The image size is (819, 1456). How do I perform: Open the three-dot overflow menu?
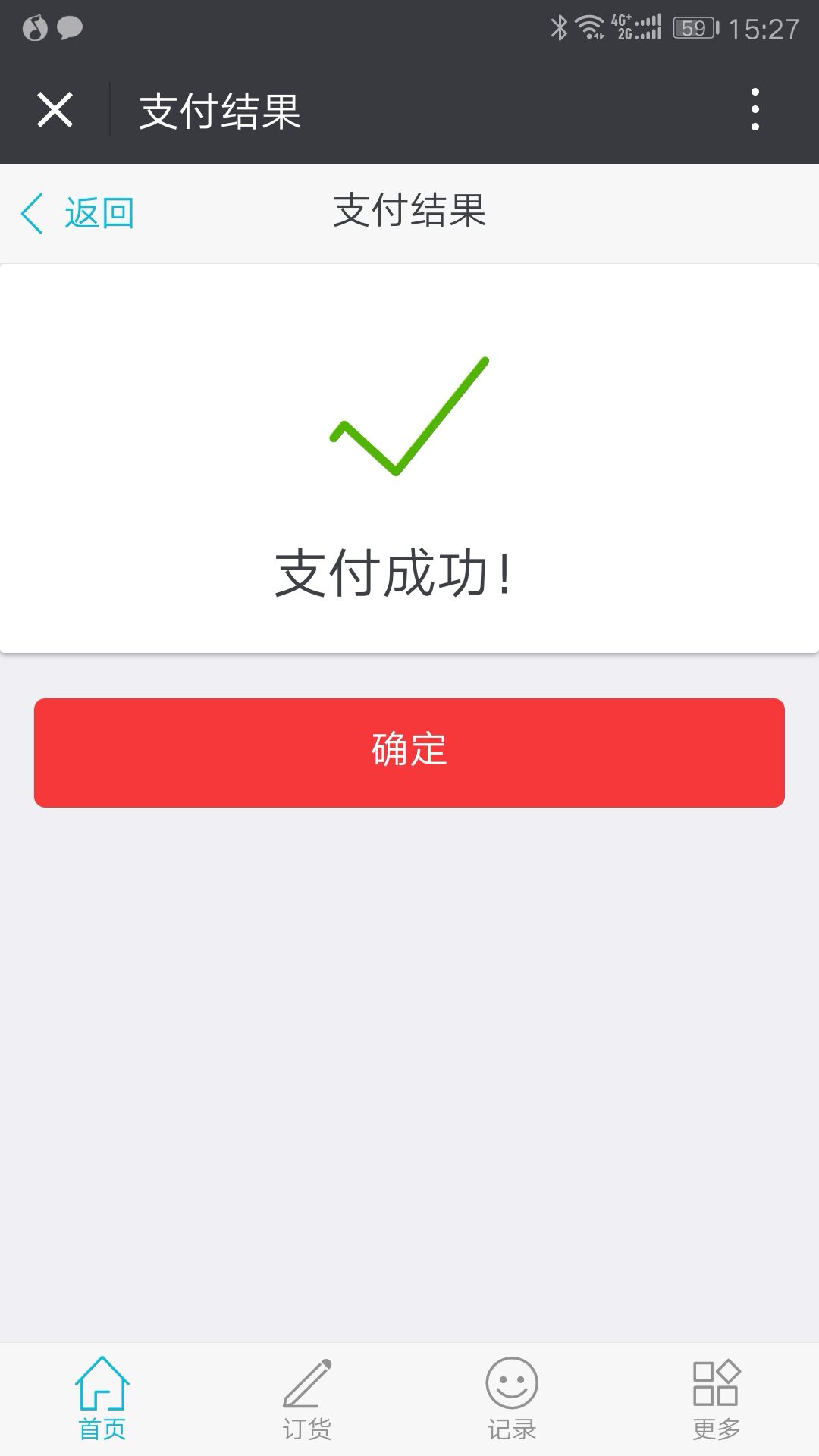[x=755, y=111]
